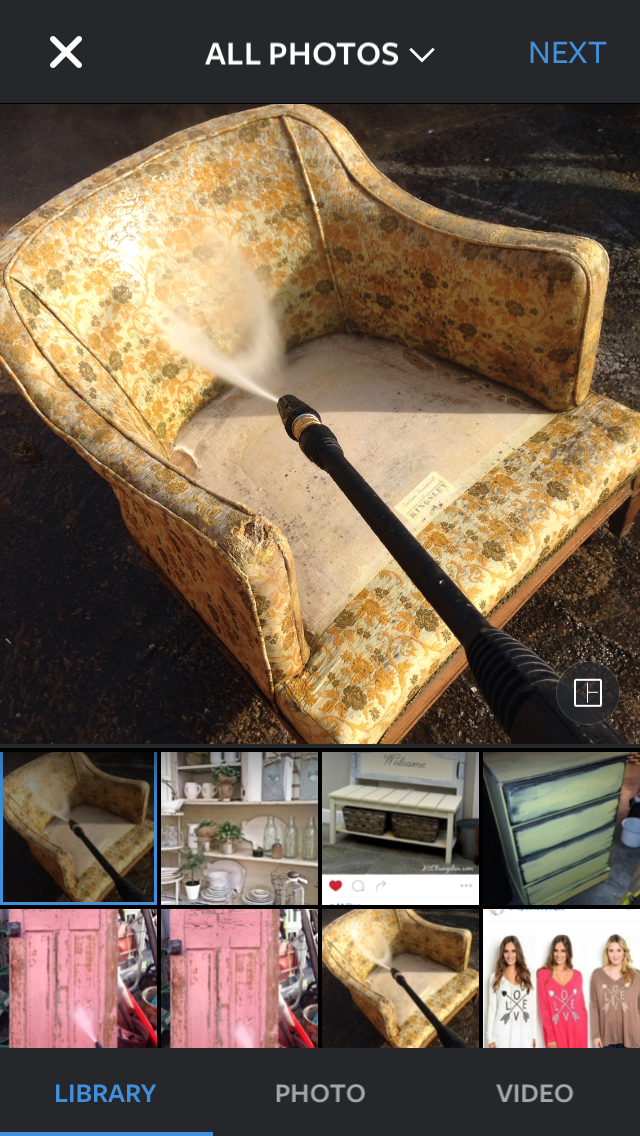The width and height of the screenshot is (640, 1136).
Task: Open the All Photos album dropdown
Action: click(x=320, y=54)
